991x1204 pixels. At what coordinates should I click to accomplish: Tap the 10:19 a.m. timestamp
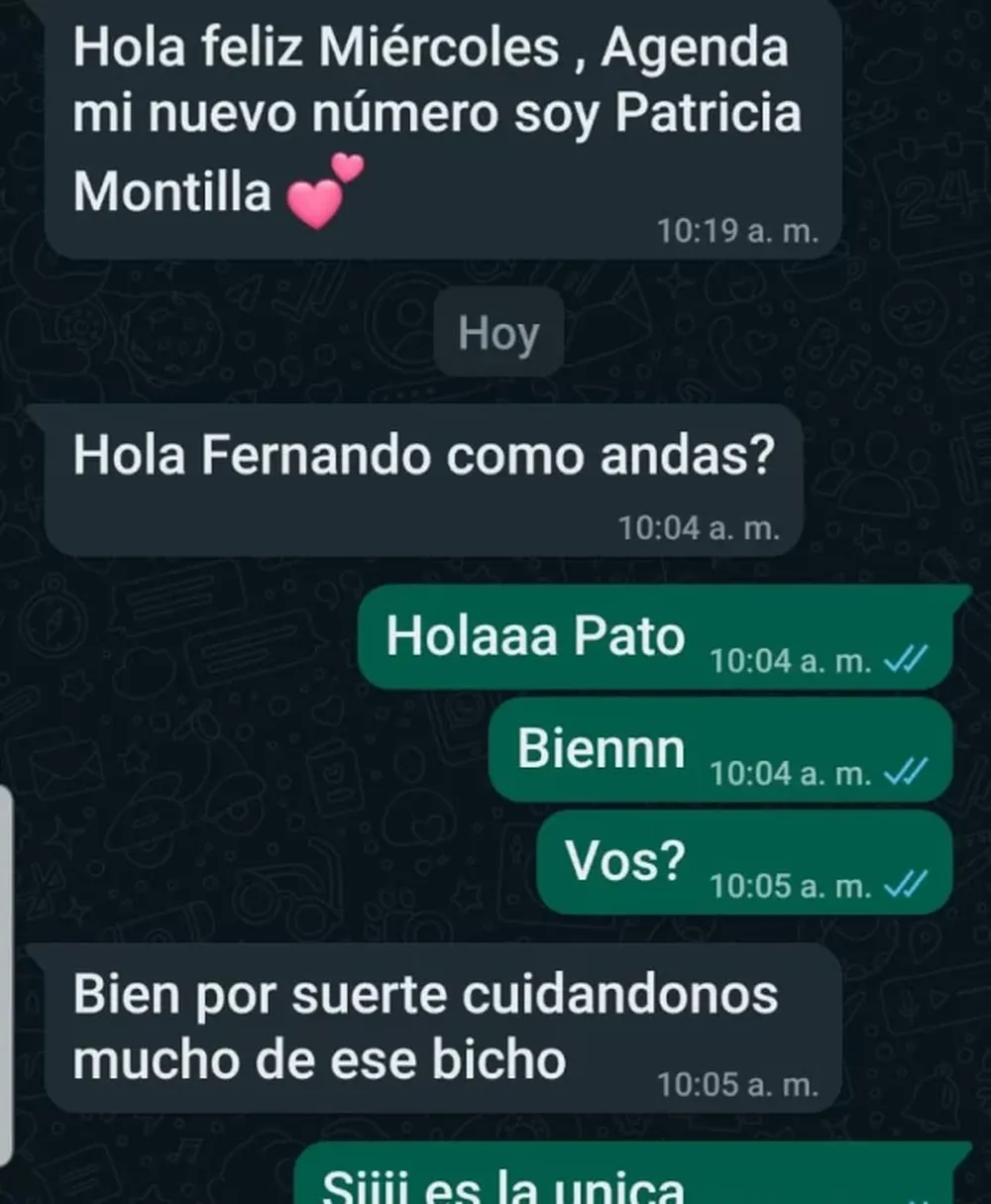point(738,232)
